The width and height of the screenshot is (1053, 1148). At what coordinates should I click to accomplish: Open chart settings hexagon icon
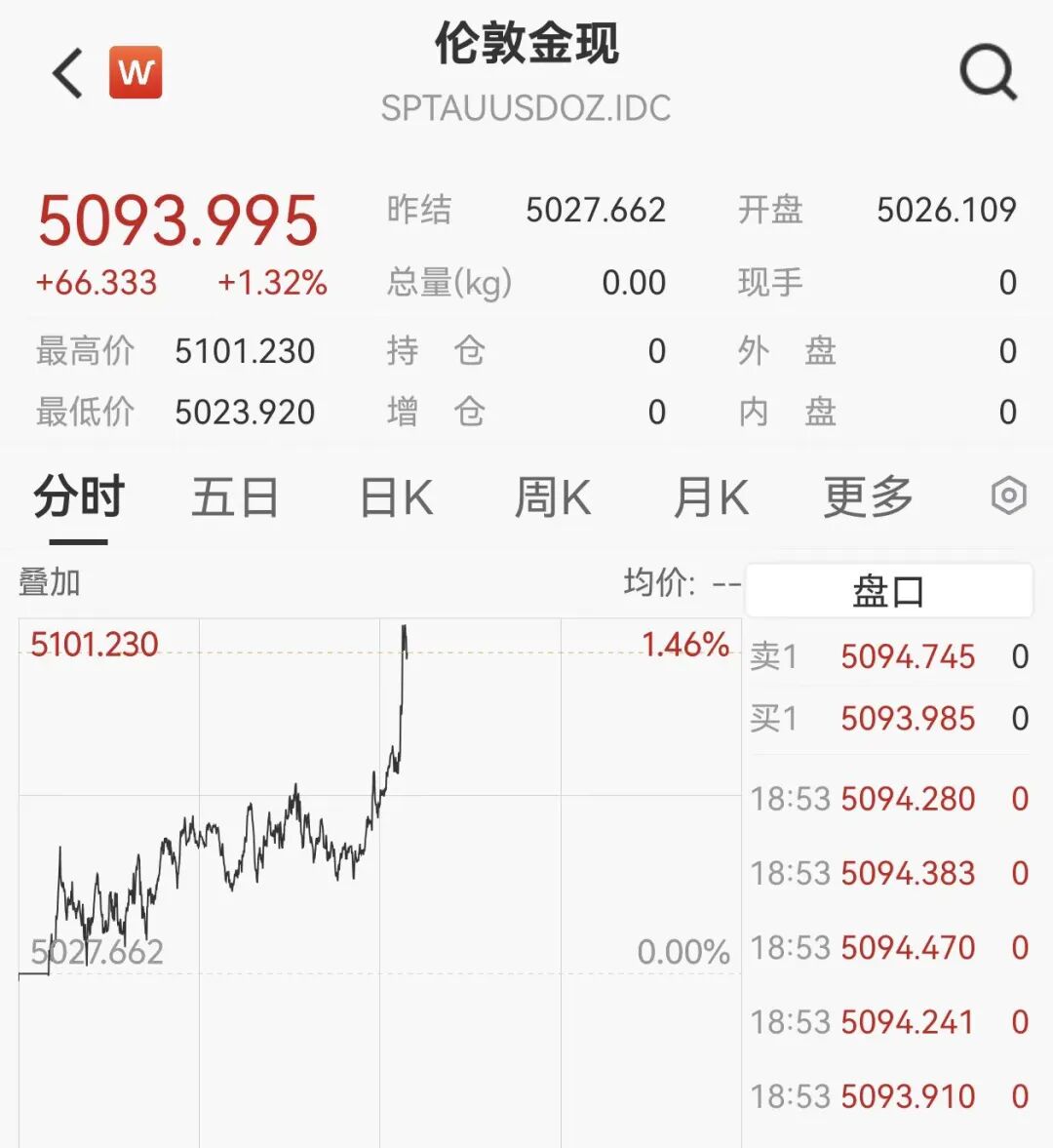(x=1009, y=496)
